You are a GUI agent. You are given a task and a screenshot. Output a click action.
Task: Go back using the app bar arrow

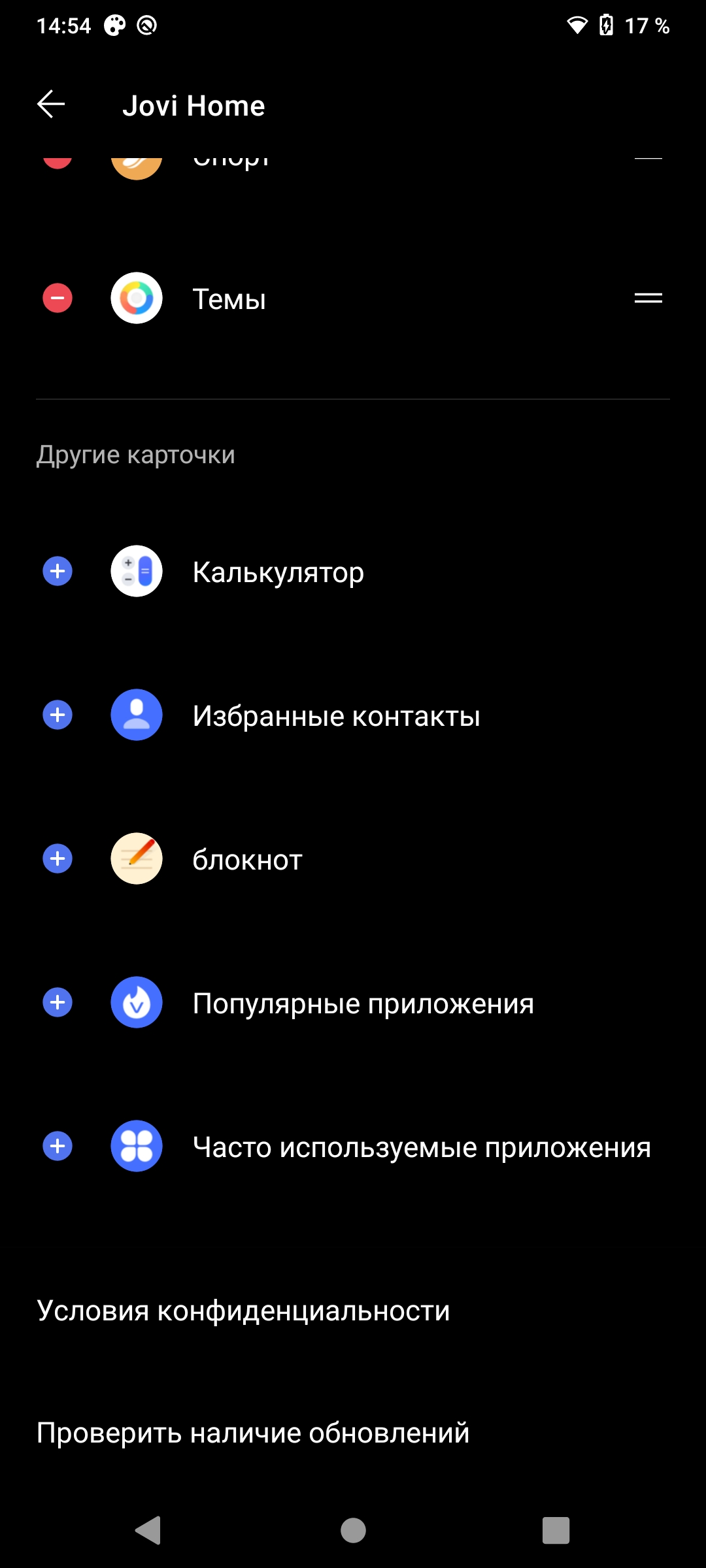(x=51, y=105)
